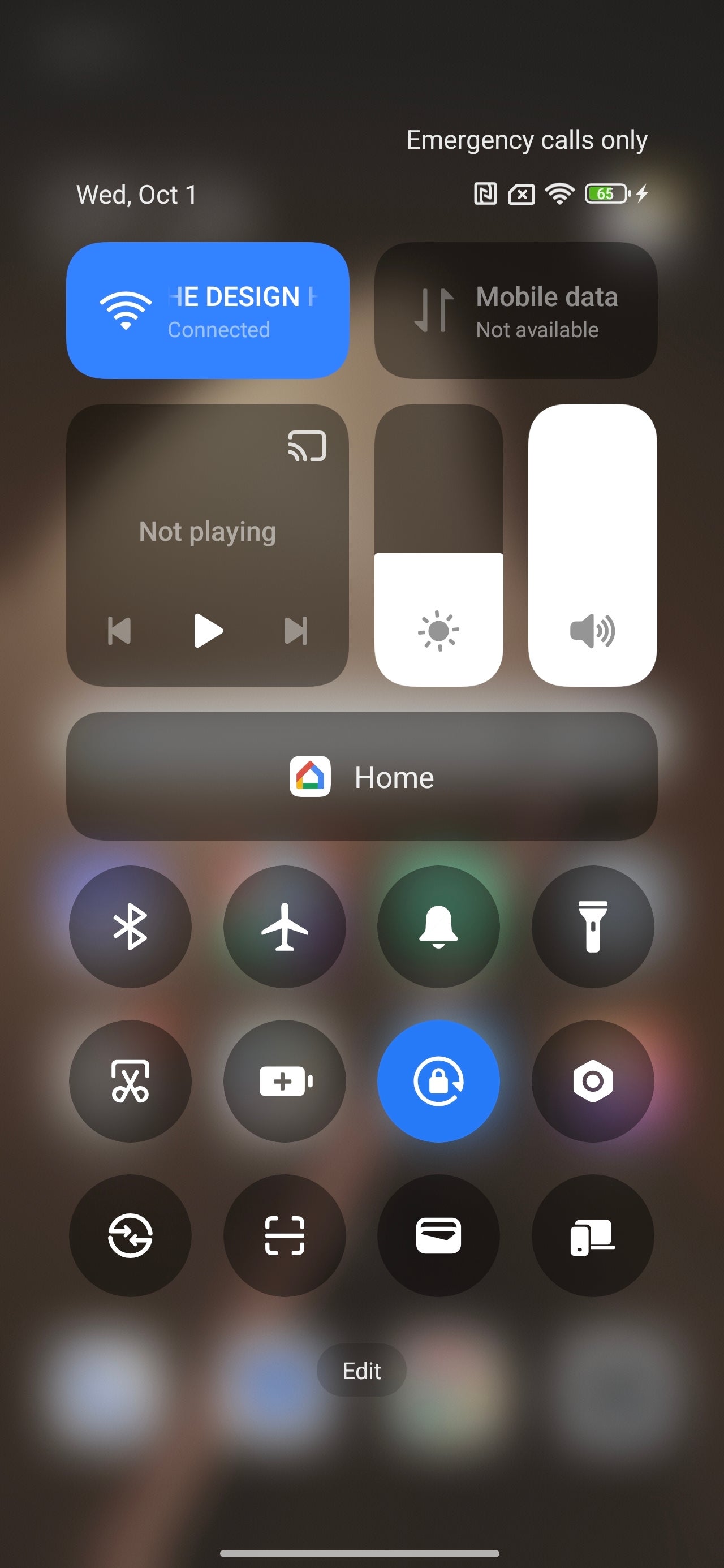Toggle the sound bell mode
The width and height of the screenshot is (724, 1568).
[x=438, y=927]
